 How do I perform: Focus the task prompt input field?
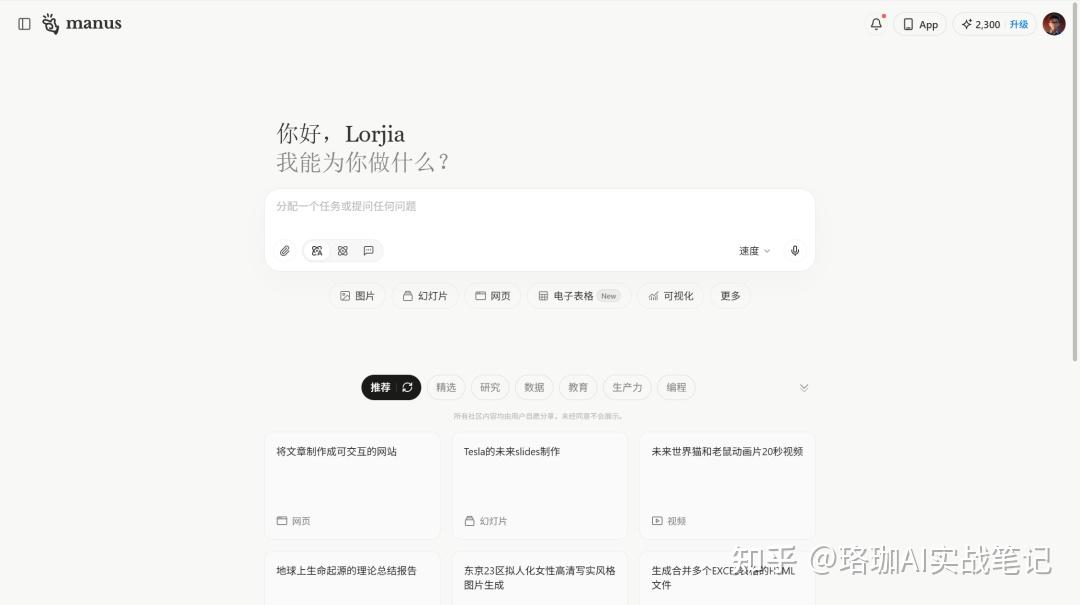pyautogui.click(x=540, y=206)
